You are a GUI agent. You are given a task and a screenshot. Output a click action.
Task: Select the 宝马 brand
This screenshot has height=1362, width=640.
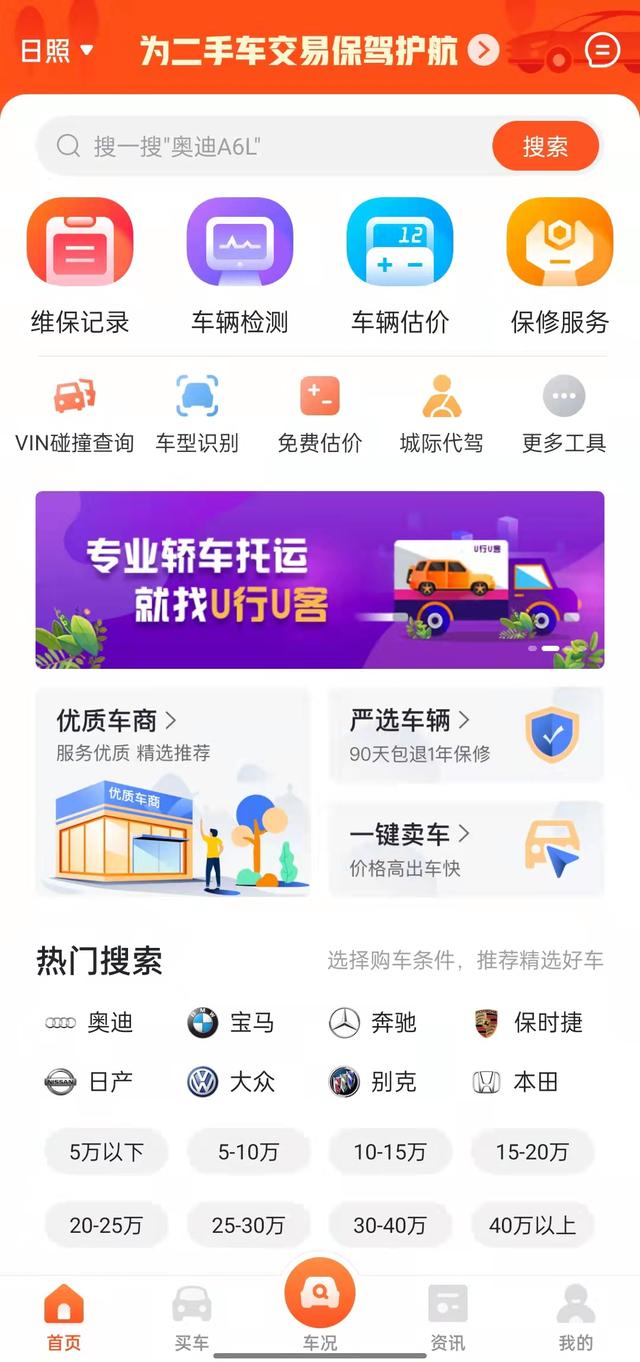tap(231, 1023)
